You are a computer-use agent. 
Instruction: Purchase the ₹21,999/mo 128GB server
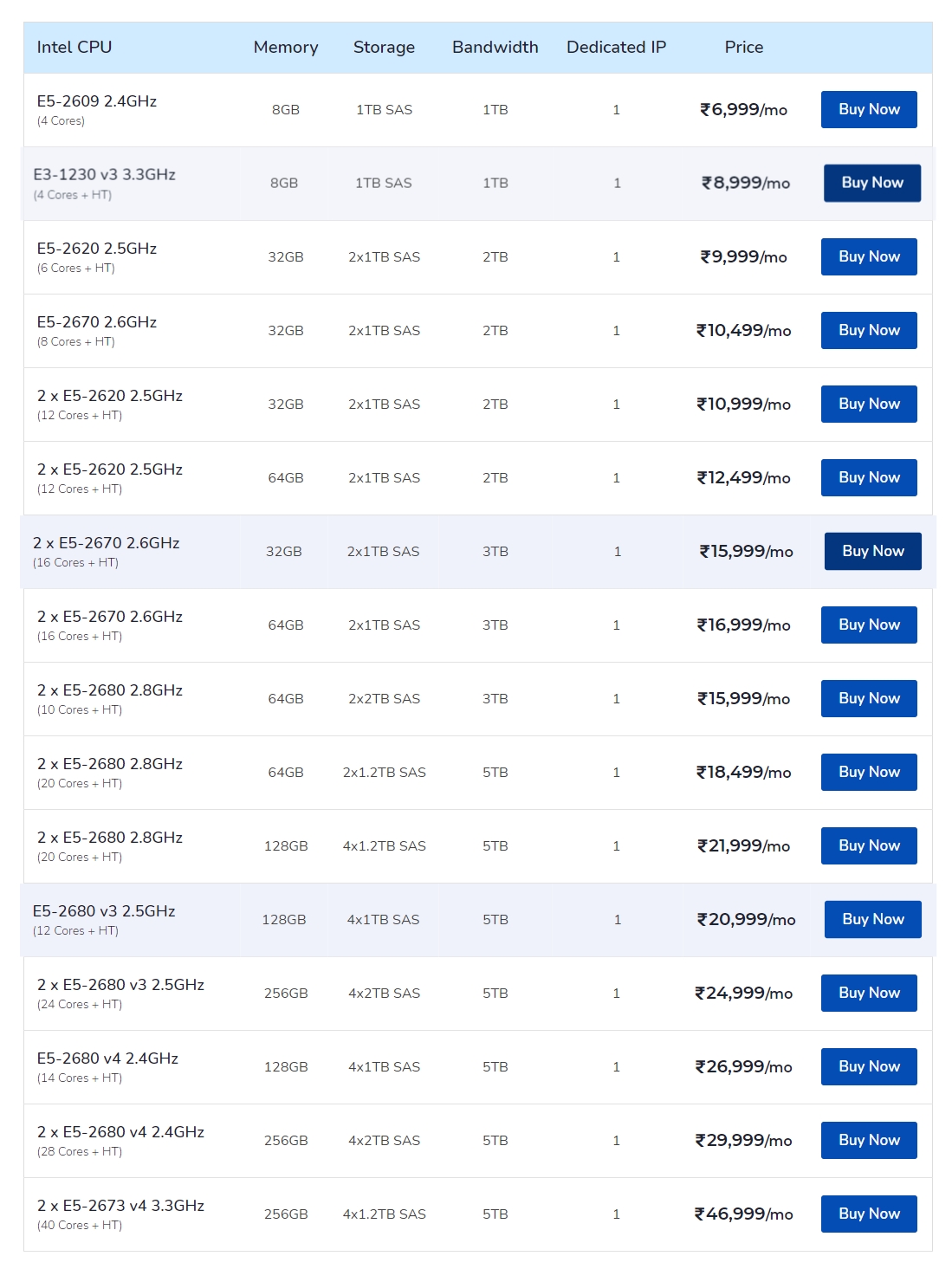(x=869, y=845)
